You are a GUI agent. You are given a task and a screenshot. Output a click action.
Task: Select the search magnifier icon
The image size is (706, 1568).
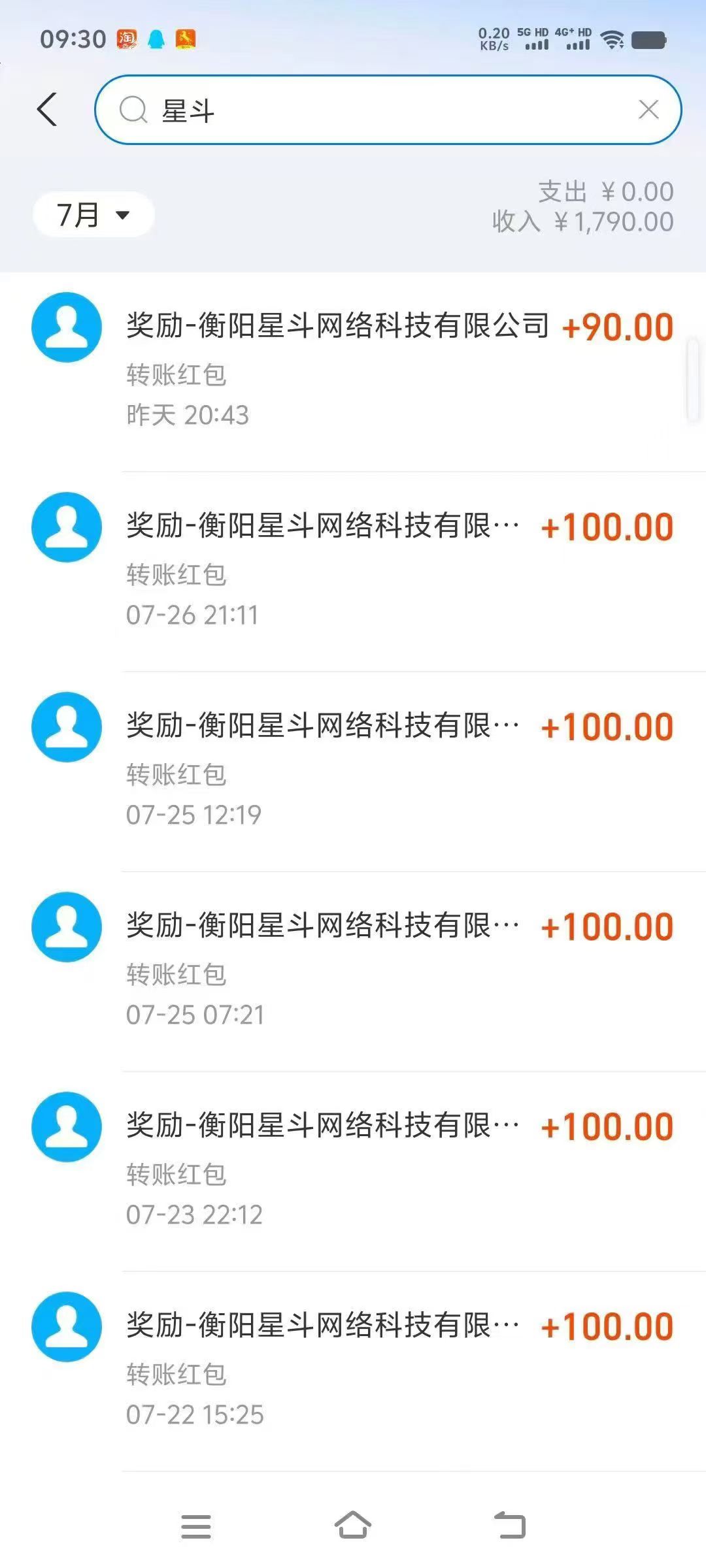[x=134, y=109]
